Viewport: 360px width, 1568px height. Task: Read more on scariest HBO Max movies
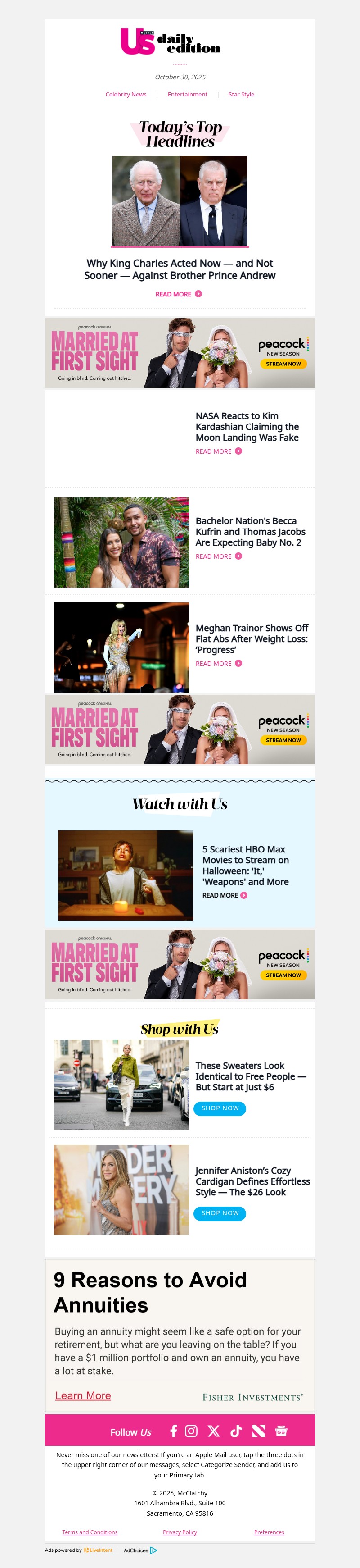(x=225, y=895)
